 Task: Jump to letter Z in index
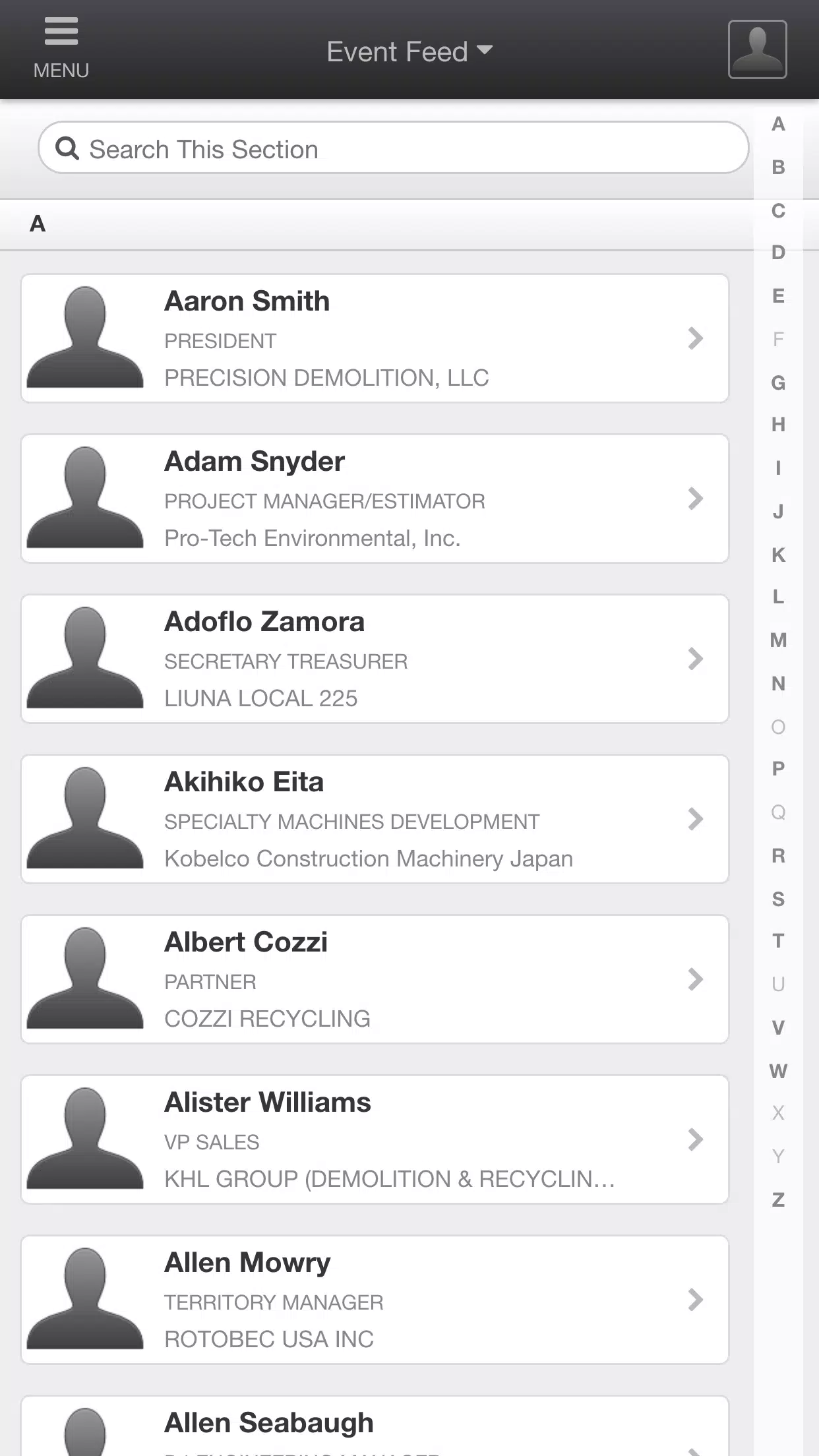pyautogui.click(x=778, y=1199)
